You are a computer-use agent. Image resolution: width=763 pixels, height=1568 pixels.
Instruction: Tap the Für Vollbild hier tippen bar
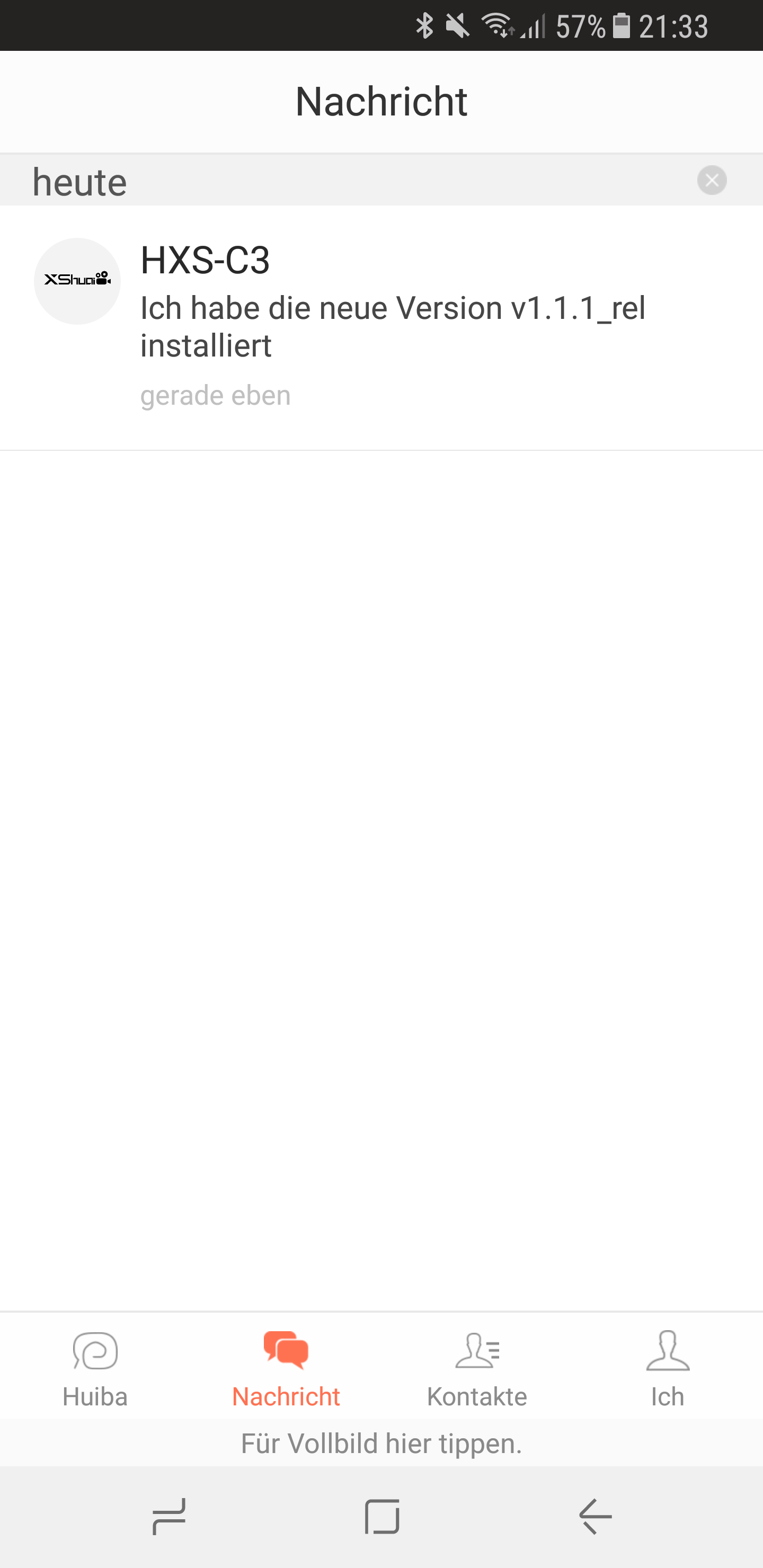coord(381,1443)
